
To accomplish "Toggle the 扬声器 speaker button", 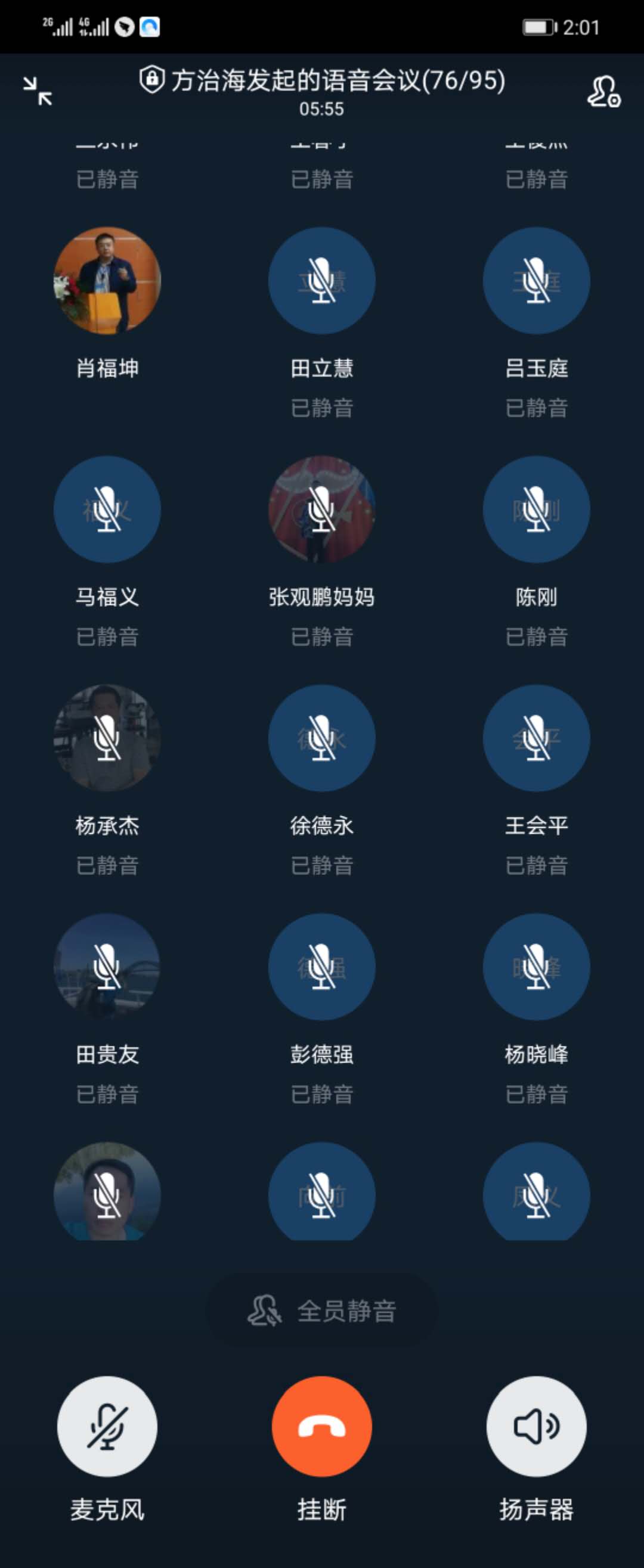I will pyautogui.click(x=536, y=1426).
